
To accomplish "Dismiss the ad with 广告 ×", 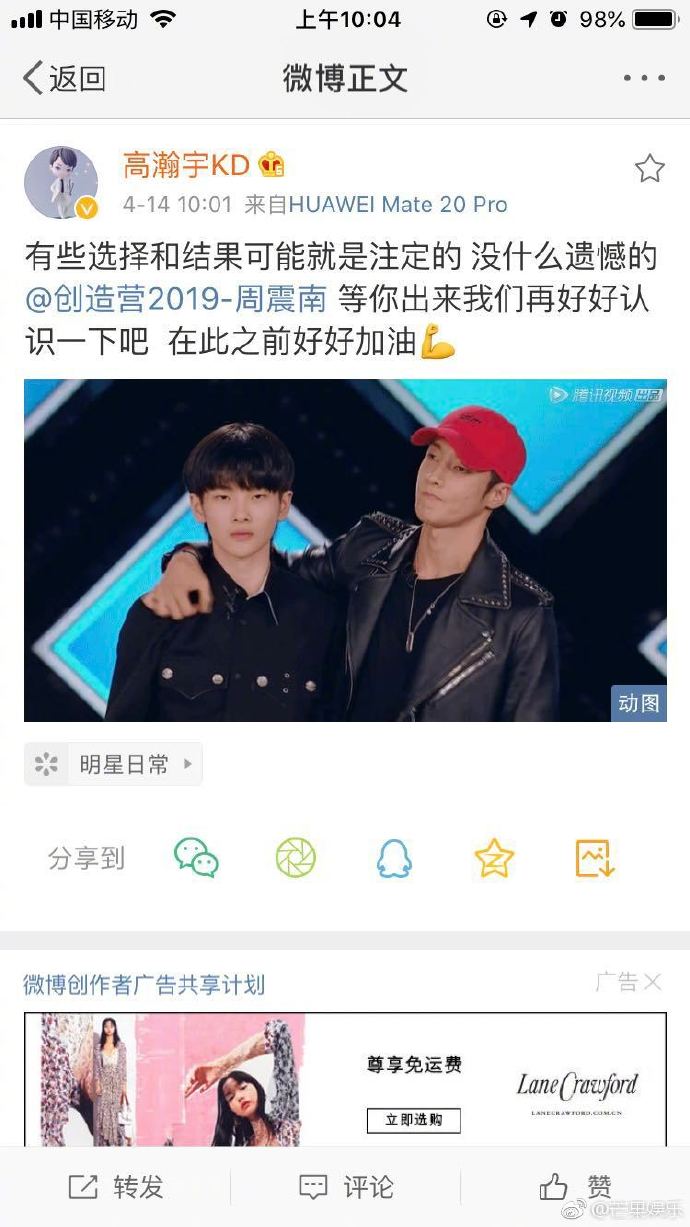I will 628,982.
